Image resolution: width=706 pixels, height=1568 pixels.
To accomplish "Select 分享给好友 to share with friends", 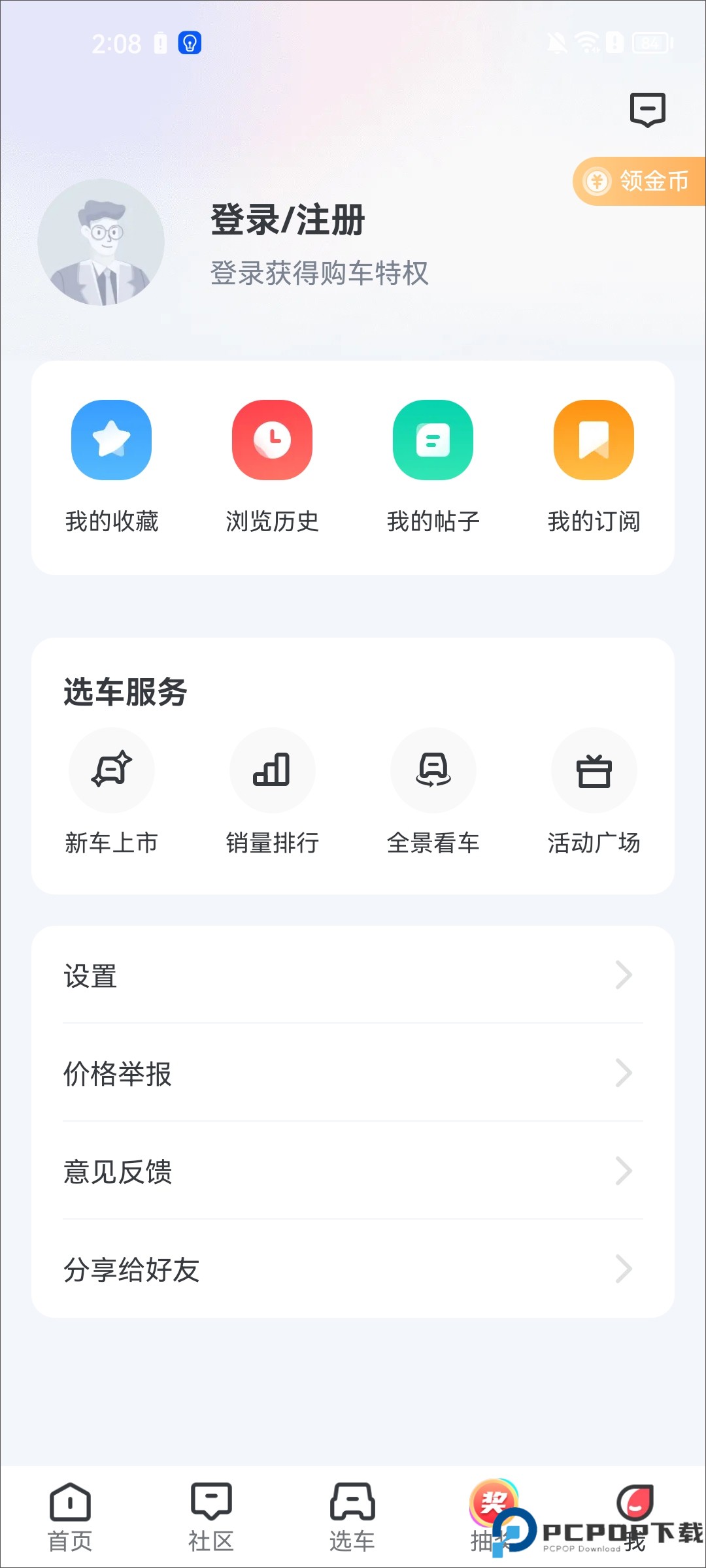I will coord(353,1269).
